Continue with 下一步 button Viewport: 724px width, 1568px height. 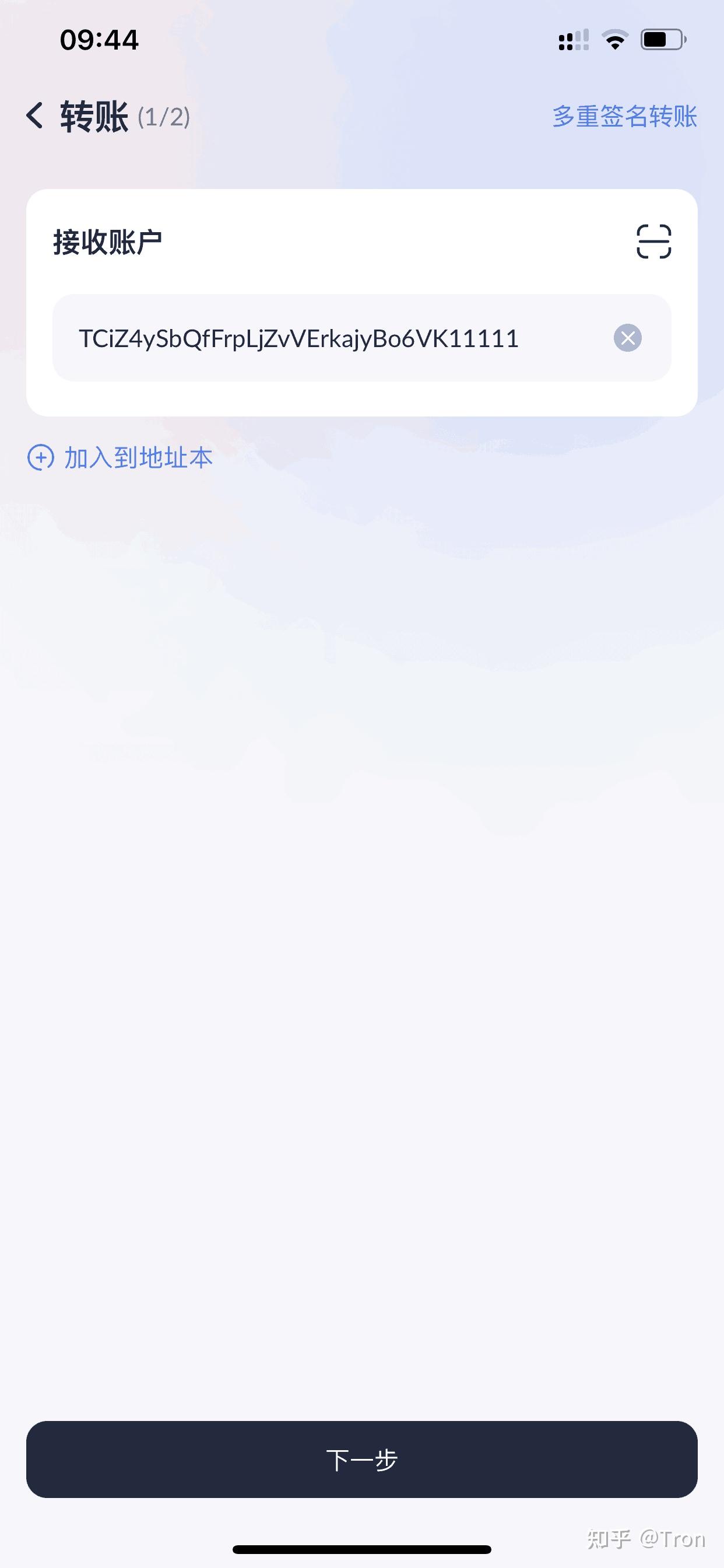click(361, 1459)
